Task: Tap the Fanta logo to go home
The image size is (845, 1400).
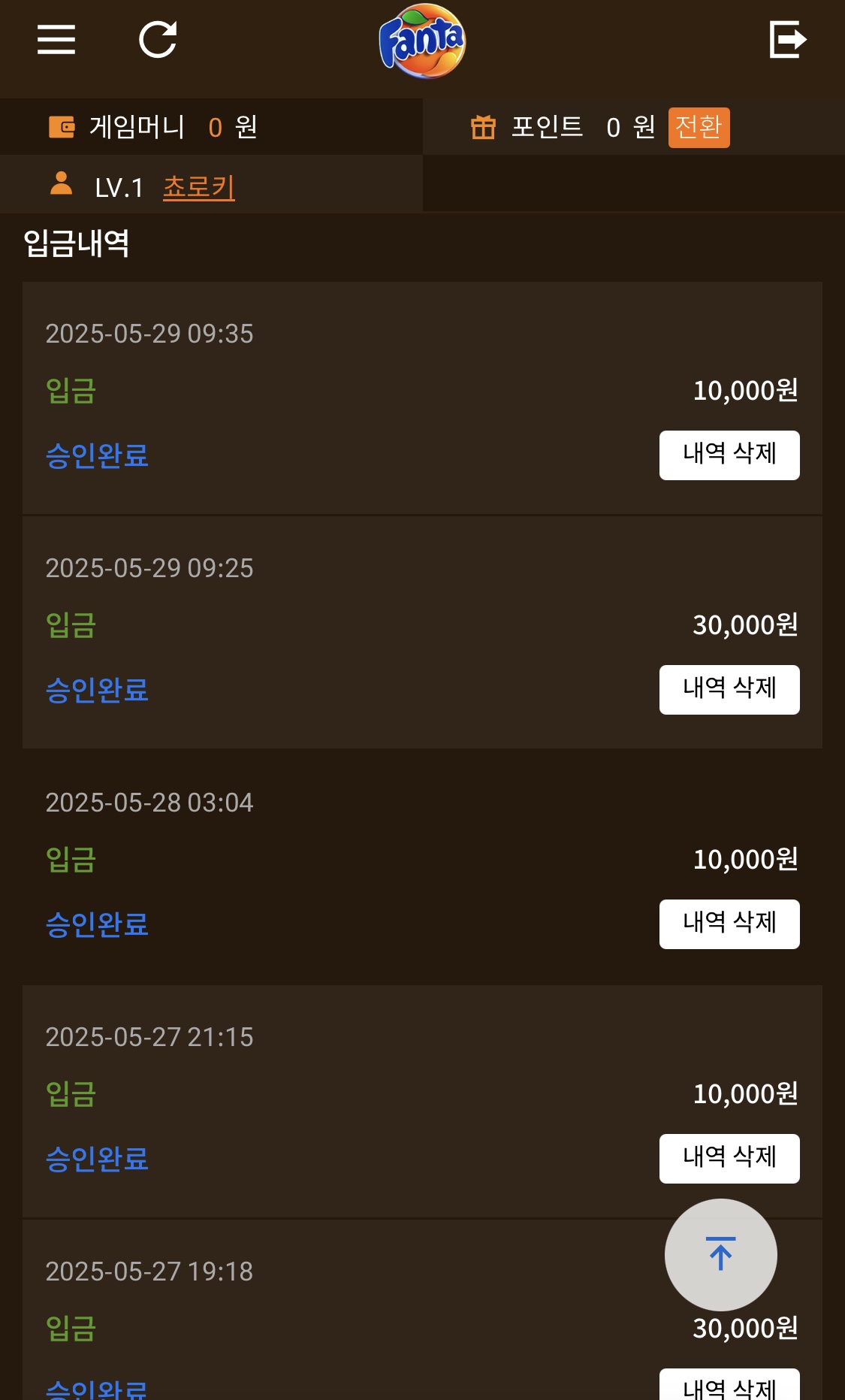Action: (x=422, y=41)
